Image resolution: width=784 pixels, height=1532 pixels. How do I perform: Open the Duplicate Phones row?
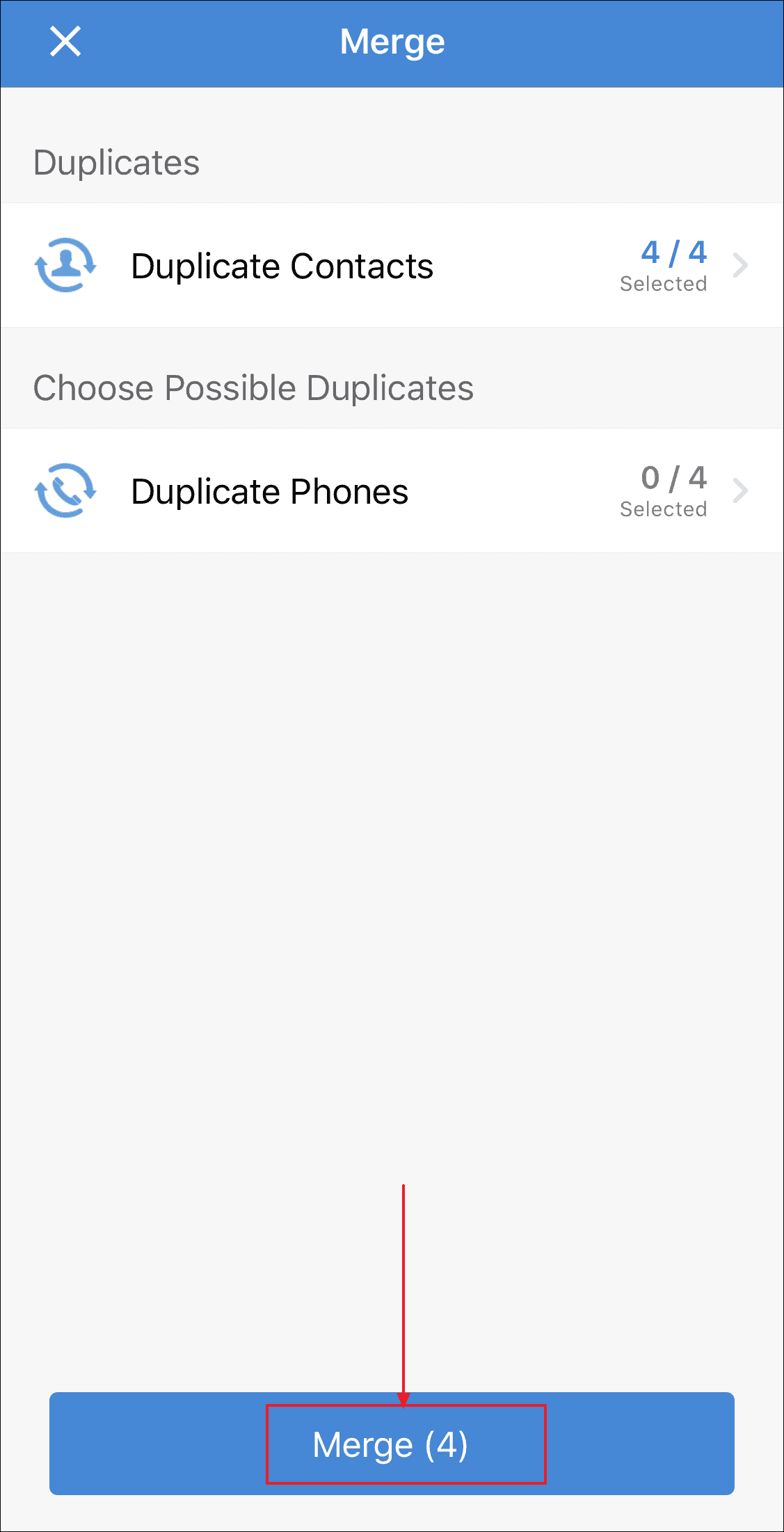click(392, 491)
